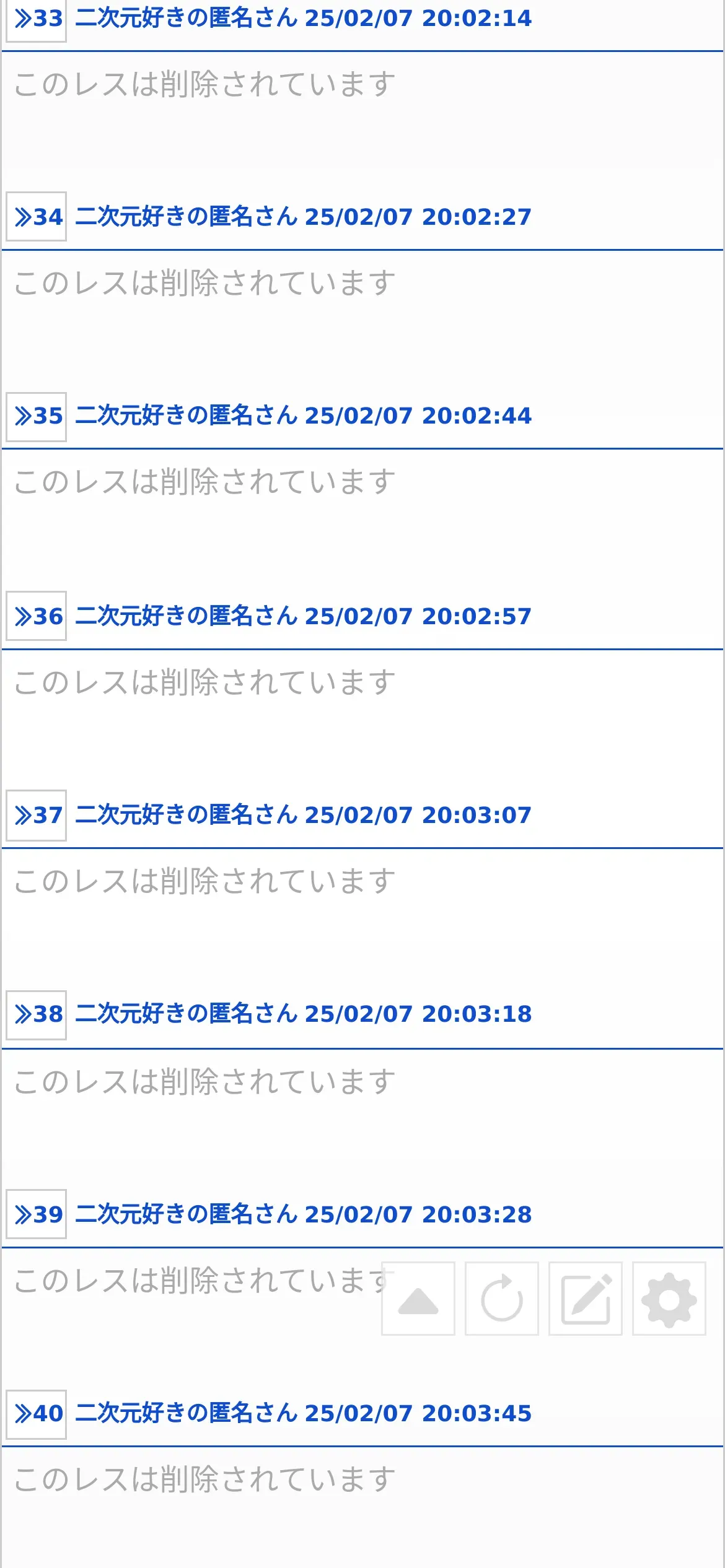Select reply number >>34
The width and height of the screenshot is (725, 1568).
click(37, 217)
